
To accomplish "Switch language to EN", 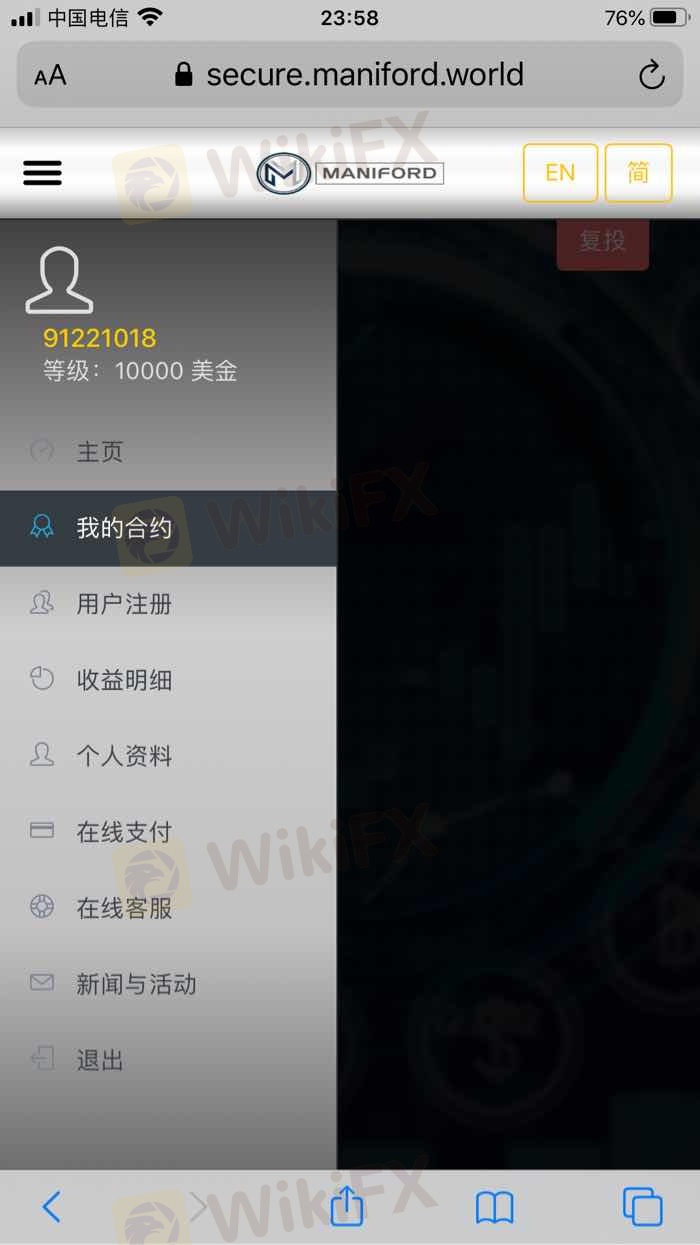I will pyautogui.click(x=560, y=173).
